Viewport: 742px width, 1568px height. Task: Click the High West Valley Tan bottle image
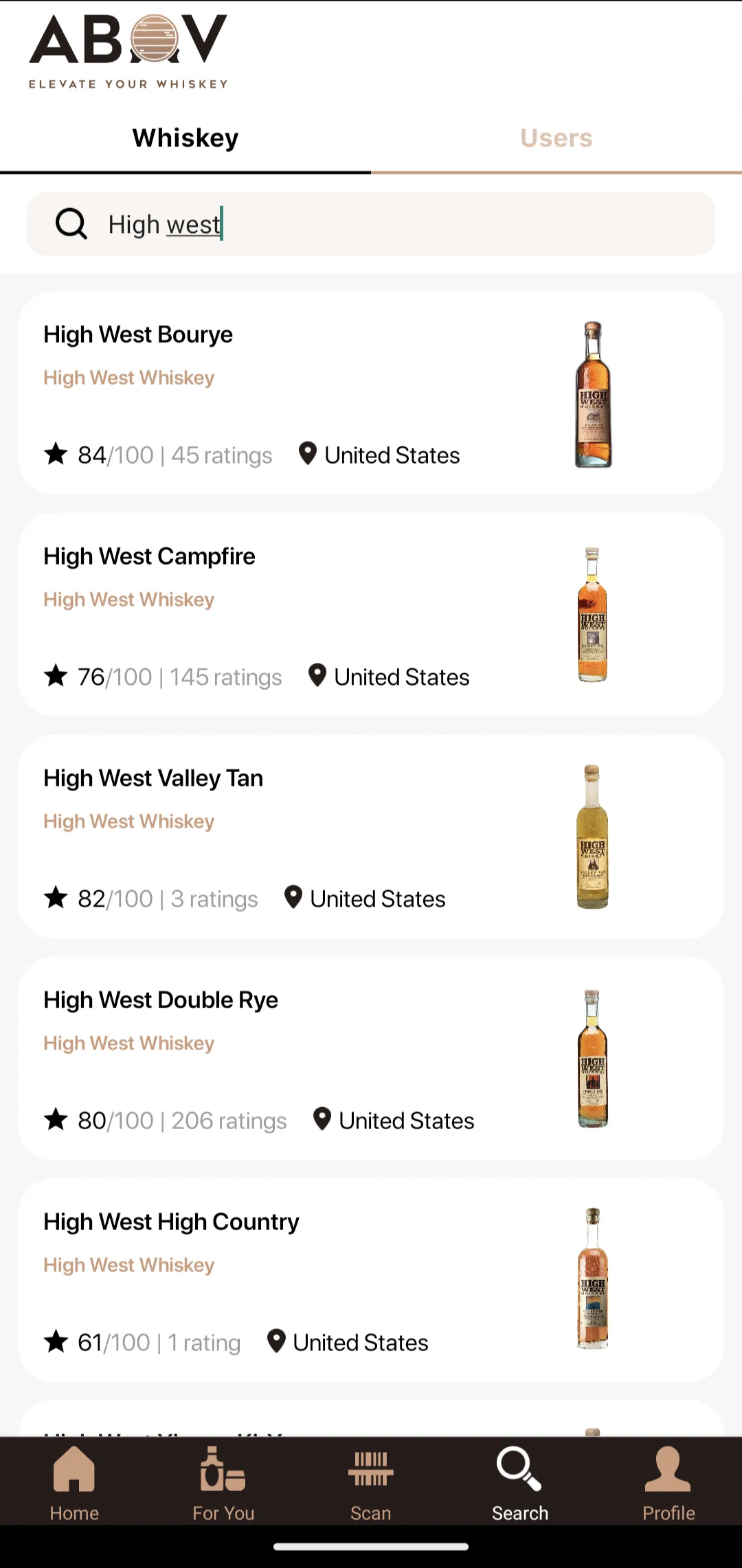pos(592,838)
